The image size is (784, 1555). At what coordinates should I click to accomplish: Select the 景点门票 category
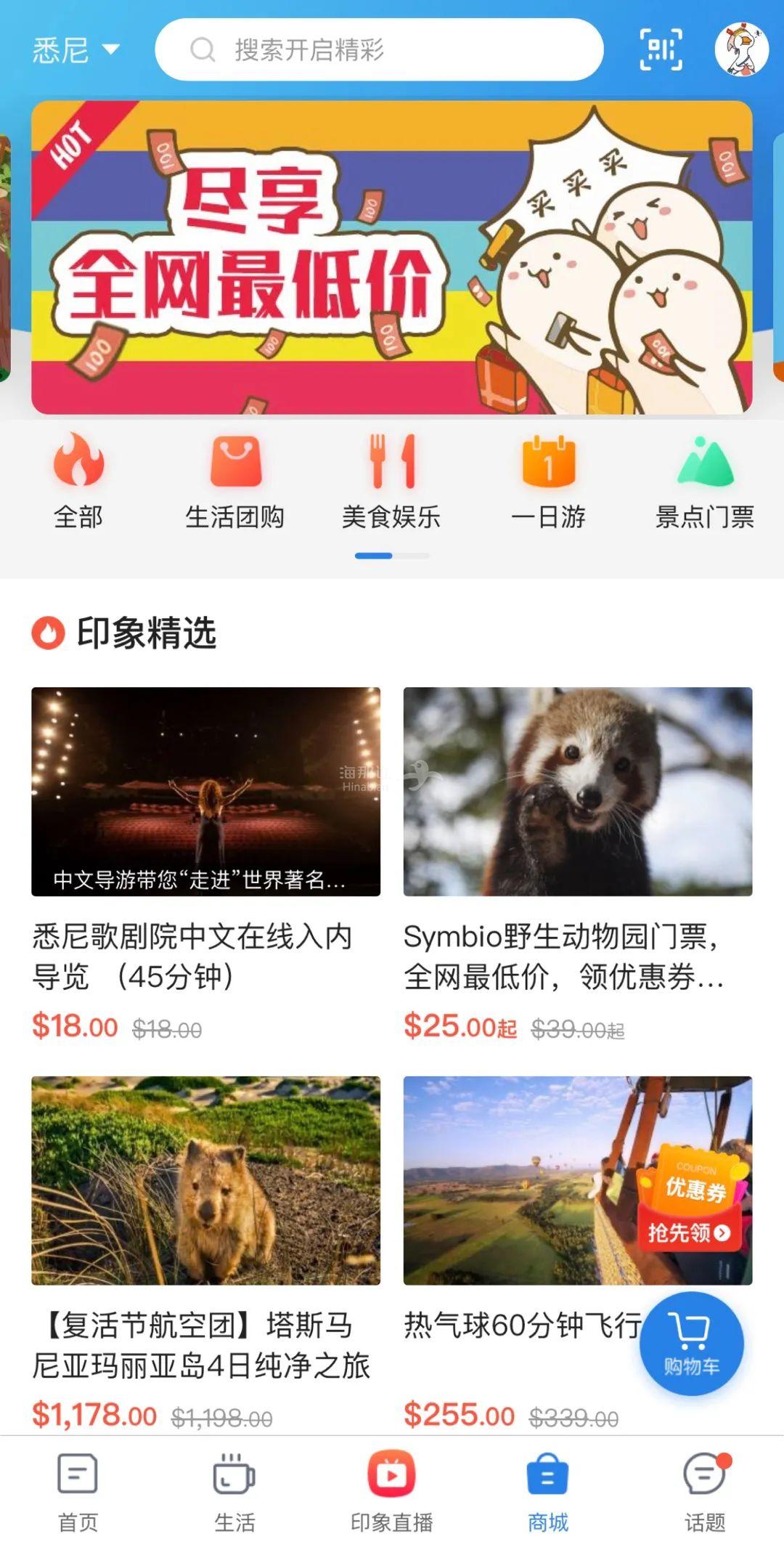click(705, 480)
